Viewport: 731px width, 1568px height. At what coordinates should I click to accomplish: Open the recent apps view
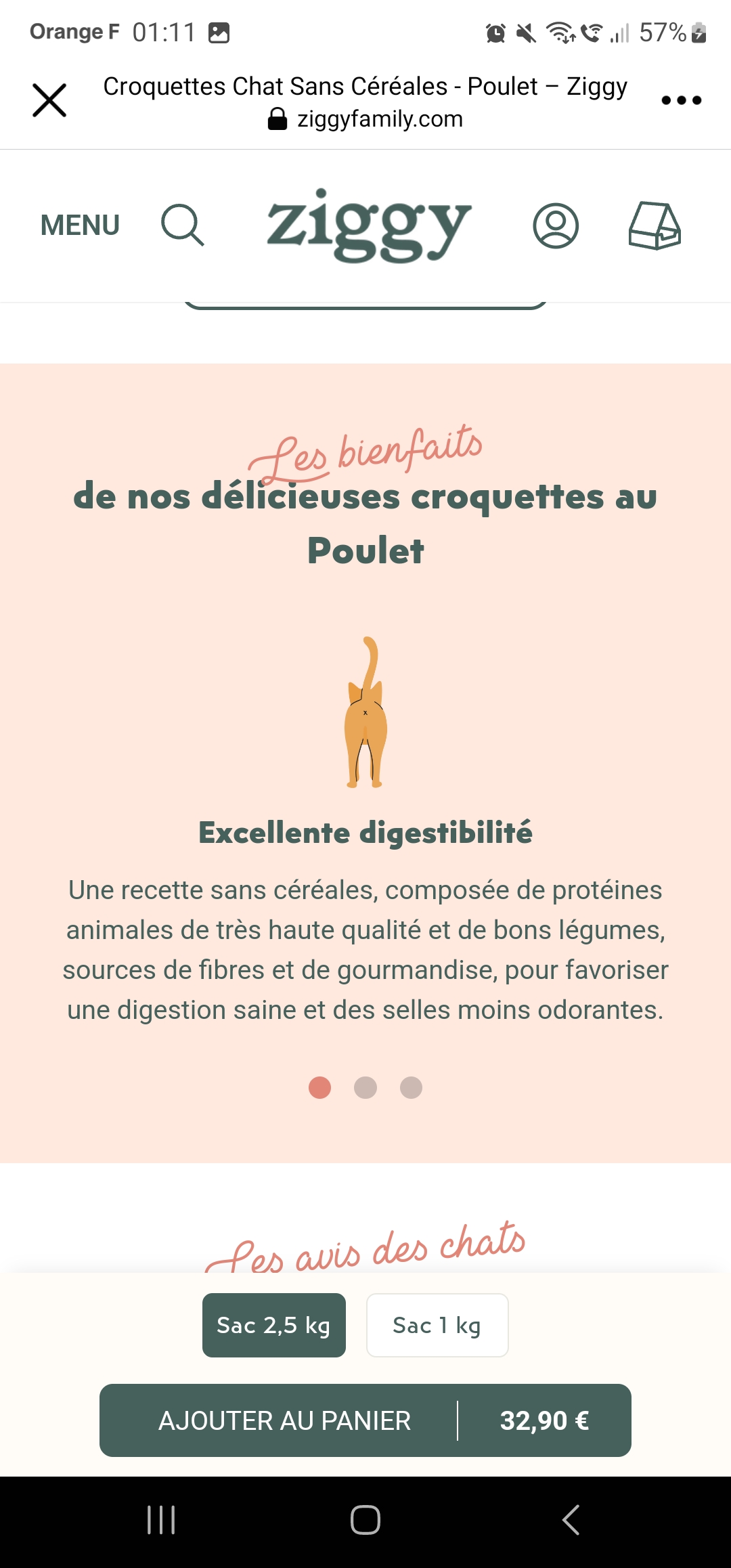pos(161,1520)
